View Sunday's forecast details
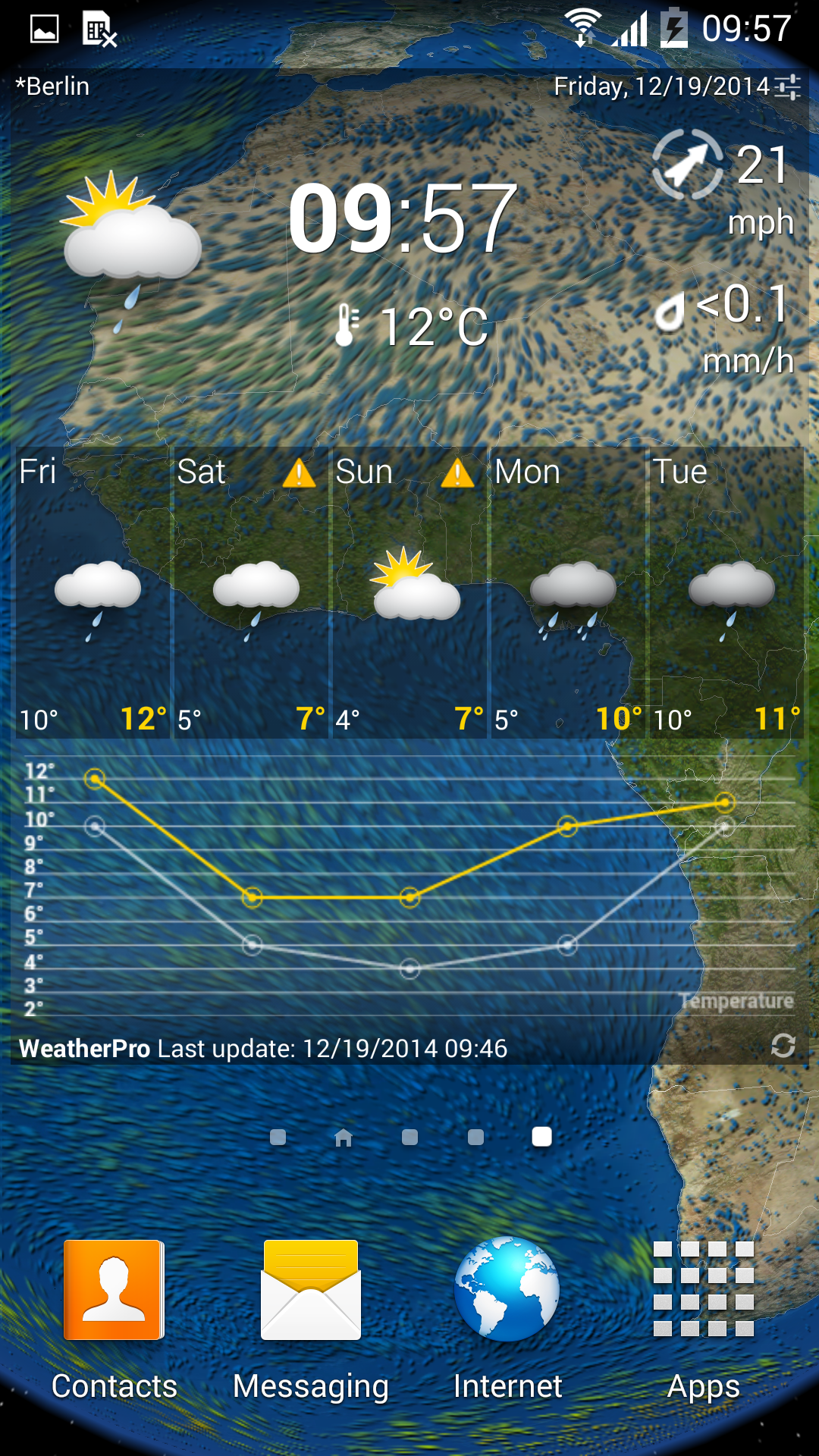 [x=410, y=593]
